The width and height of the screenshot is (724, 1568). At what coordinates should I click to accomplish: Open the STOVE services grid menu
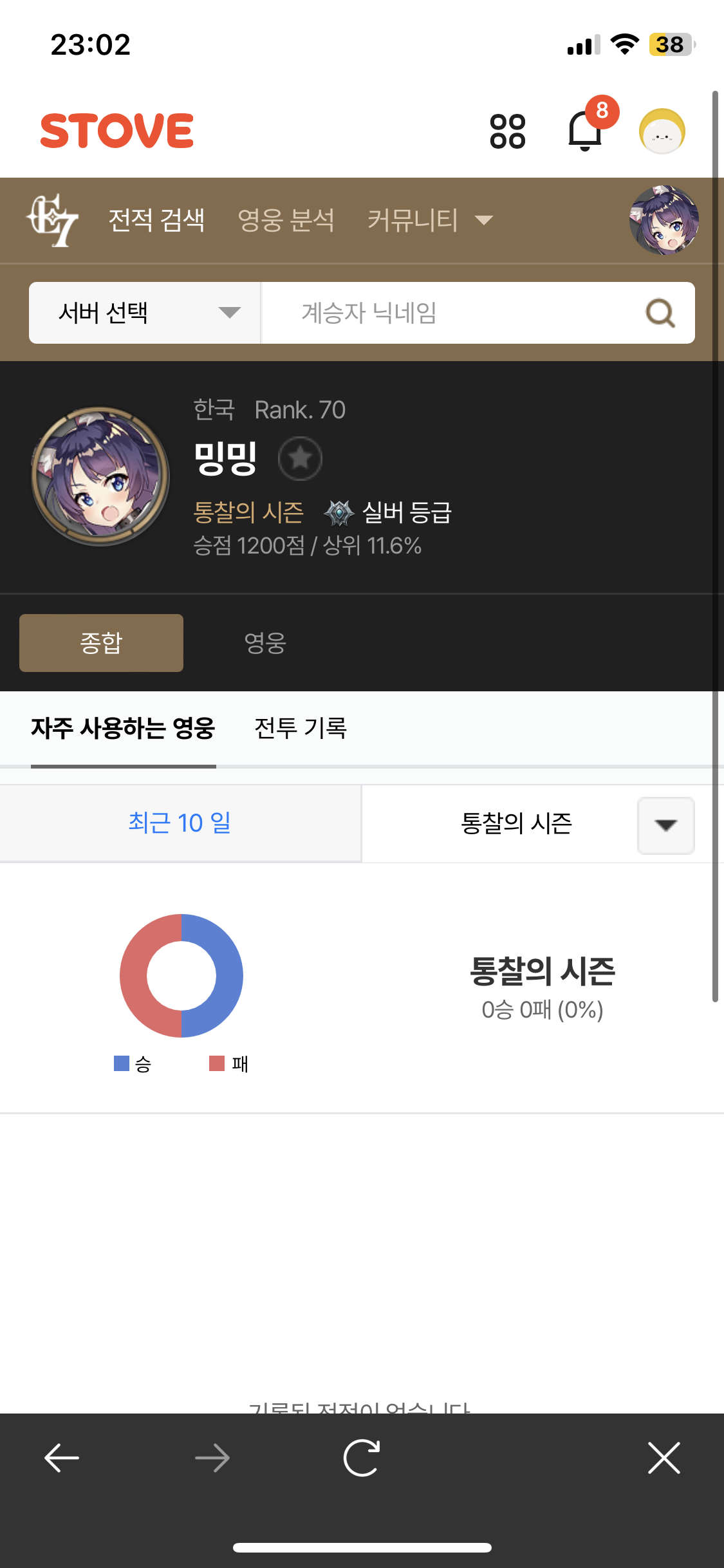point(508,131)
